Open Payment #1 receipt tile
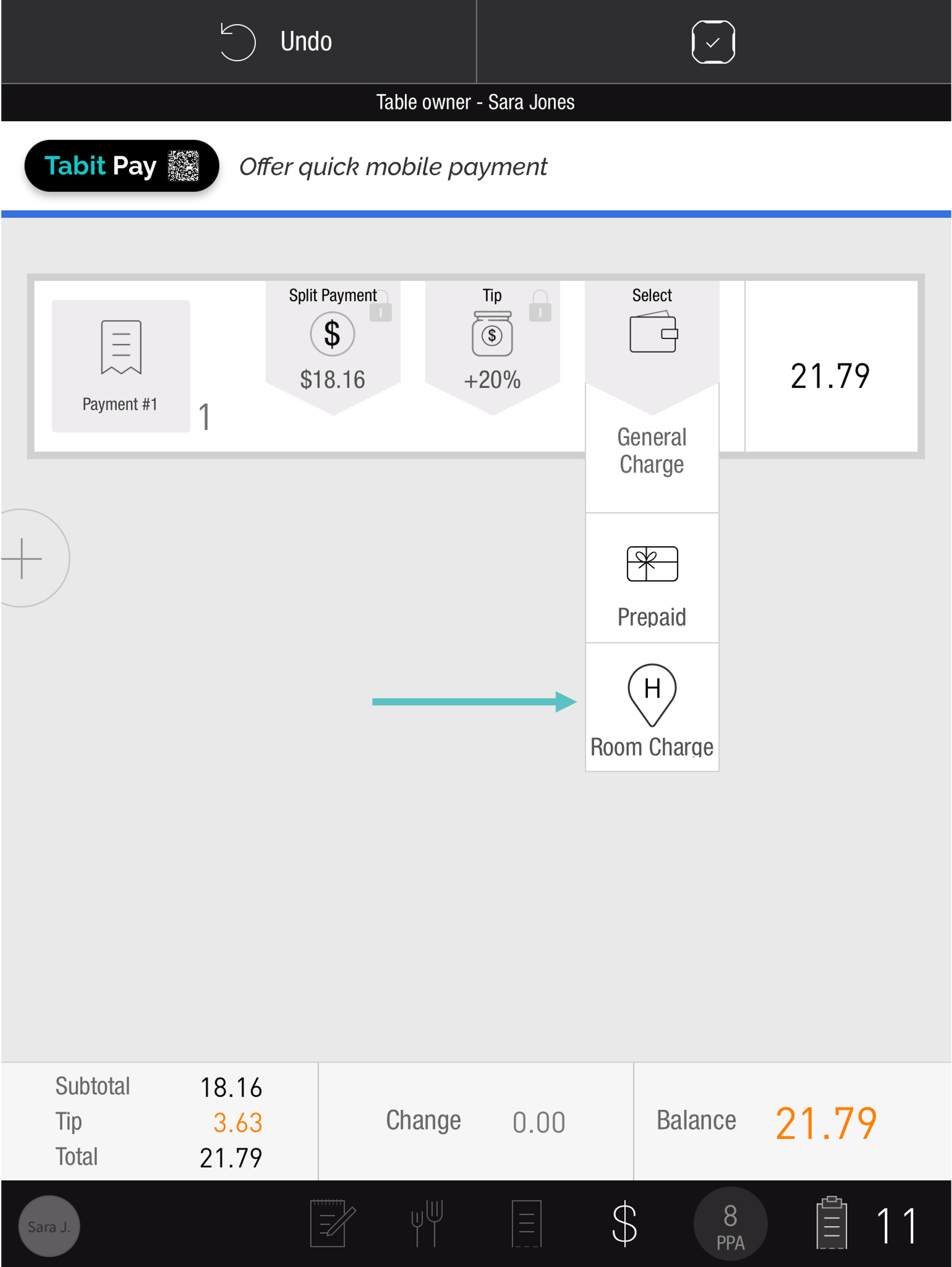Screen dimensions: 952x1267 121,366
